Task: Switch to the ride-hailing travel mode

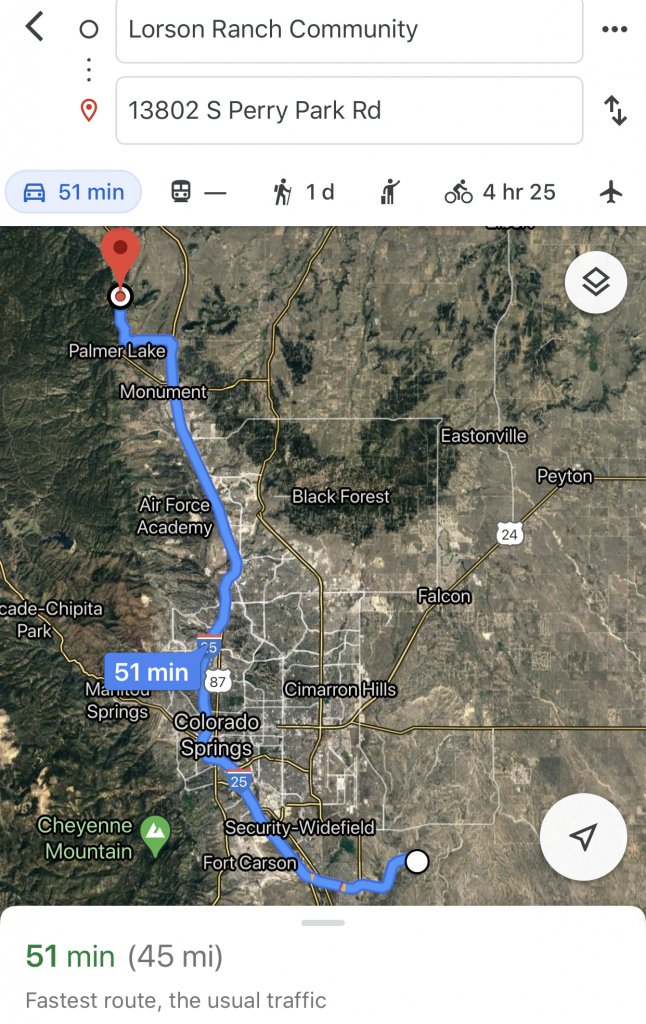Action: point(390,192)
